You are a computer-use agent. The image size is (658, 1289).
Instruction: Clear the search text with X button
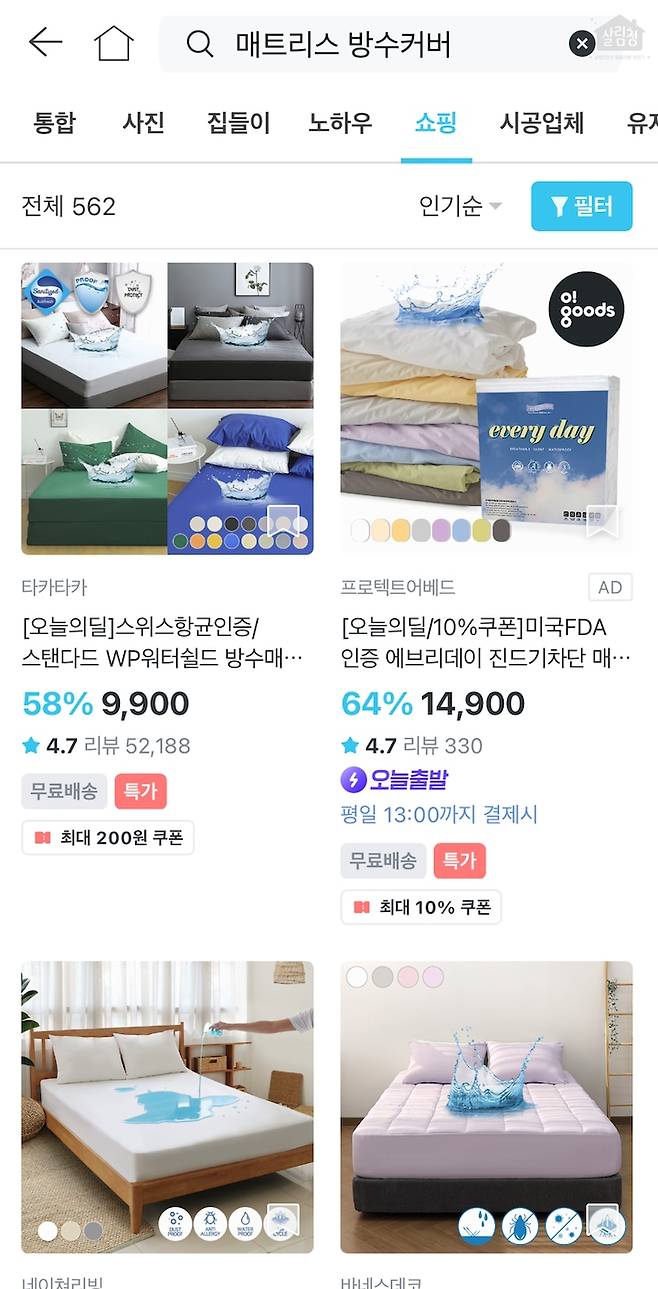582,44
